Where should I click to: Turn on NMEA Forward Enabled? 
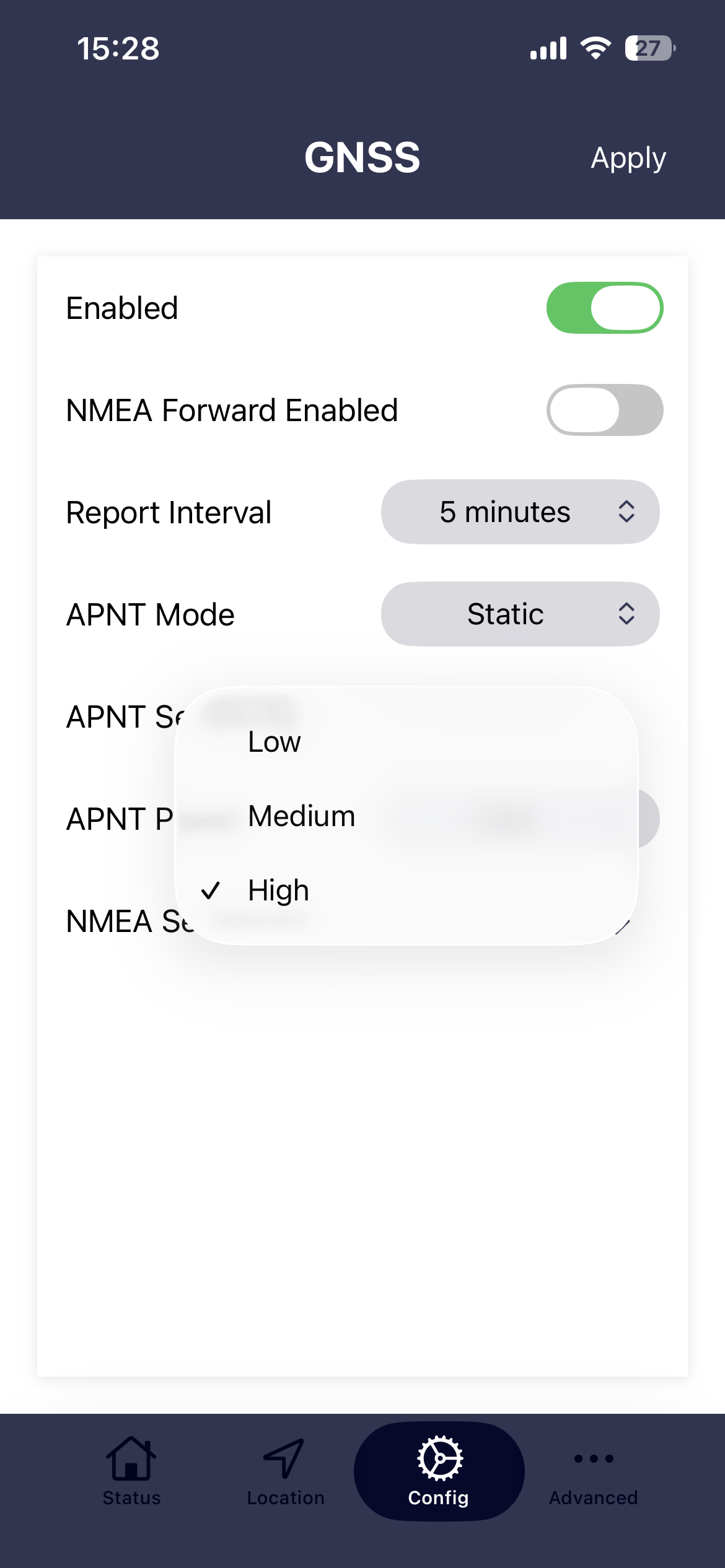(604, 410)
